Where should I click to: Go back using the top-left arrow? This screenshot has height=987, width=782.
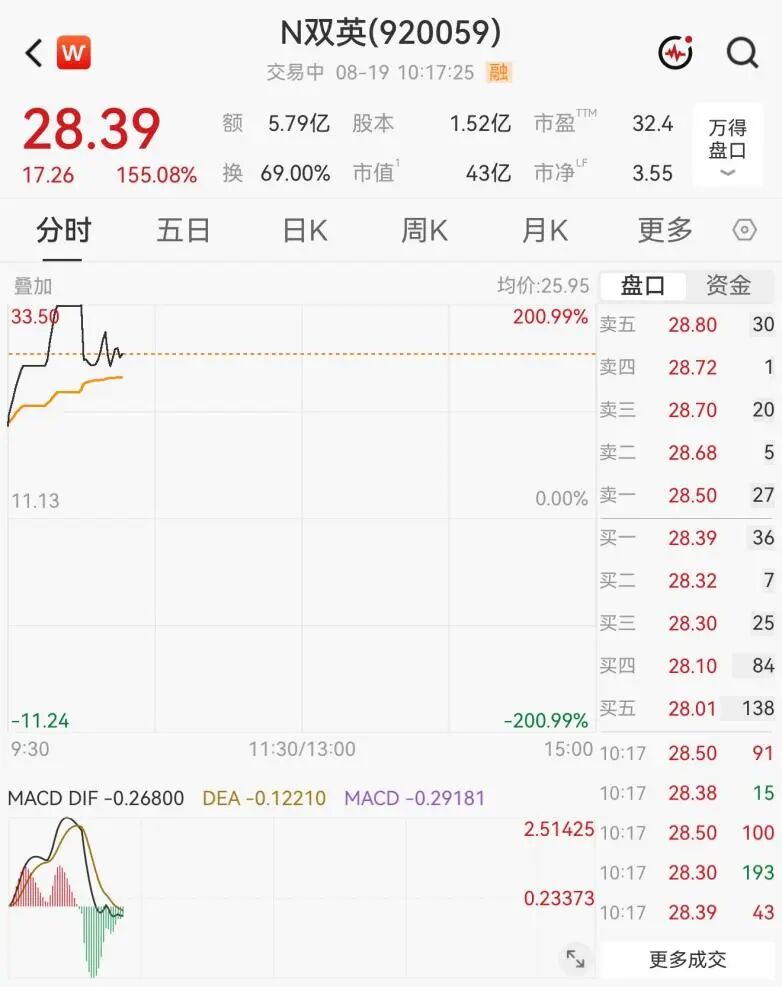coord(34,52)
